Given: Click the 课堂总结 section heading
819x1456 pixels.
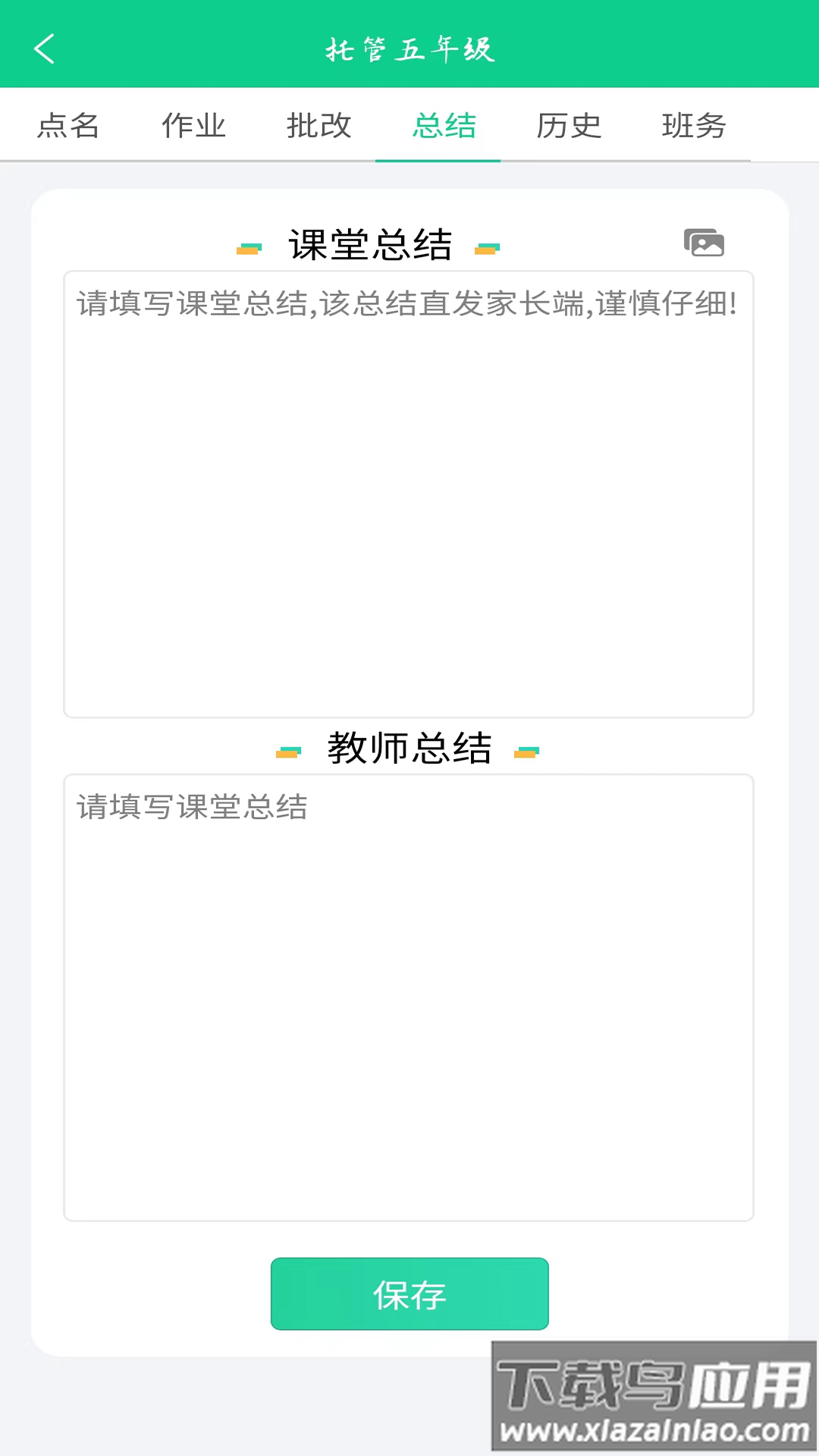Looking at the screenshot, I should (369, 244).
